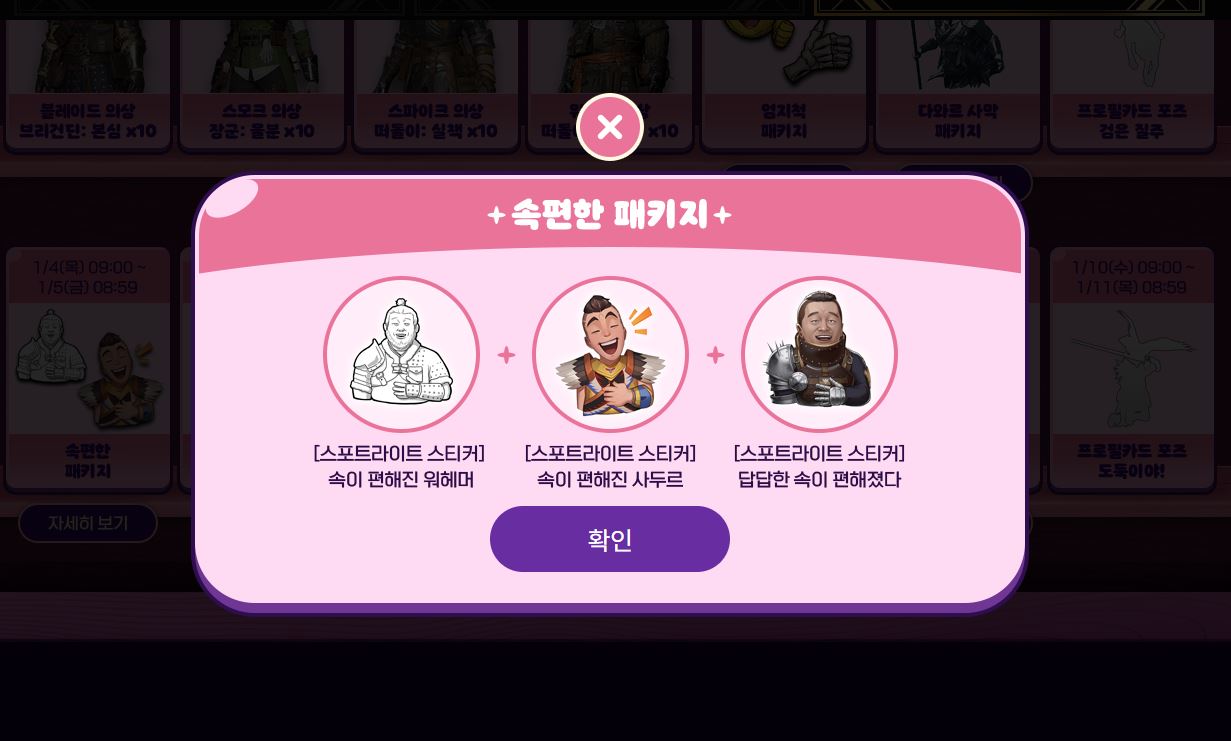Screen dimensions: 1231x741
Task: Close the 속편한 패키지 popup
Action: pos(610,127)
